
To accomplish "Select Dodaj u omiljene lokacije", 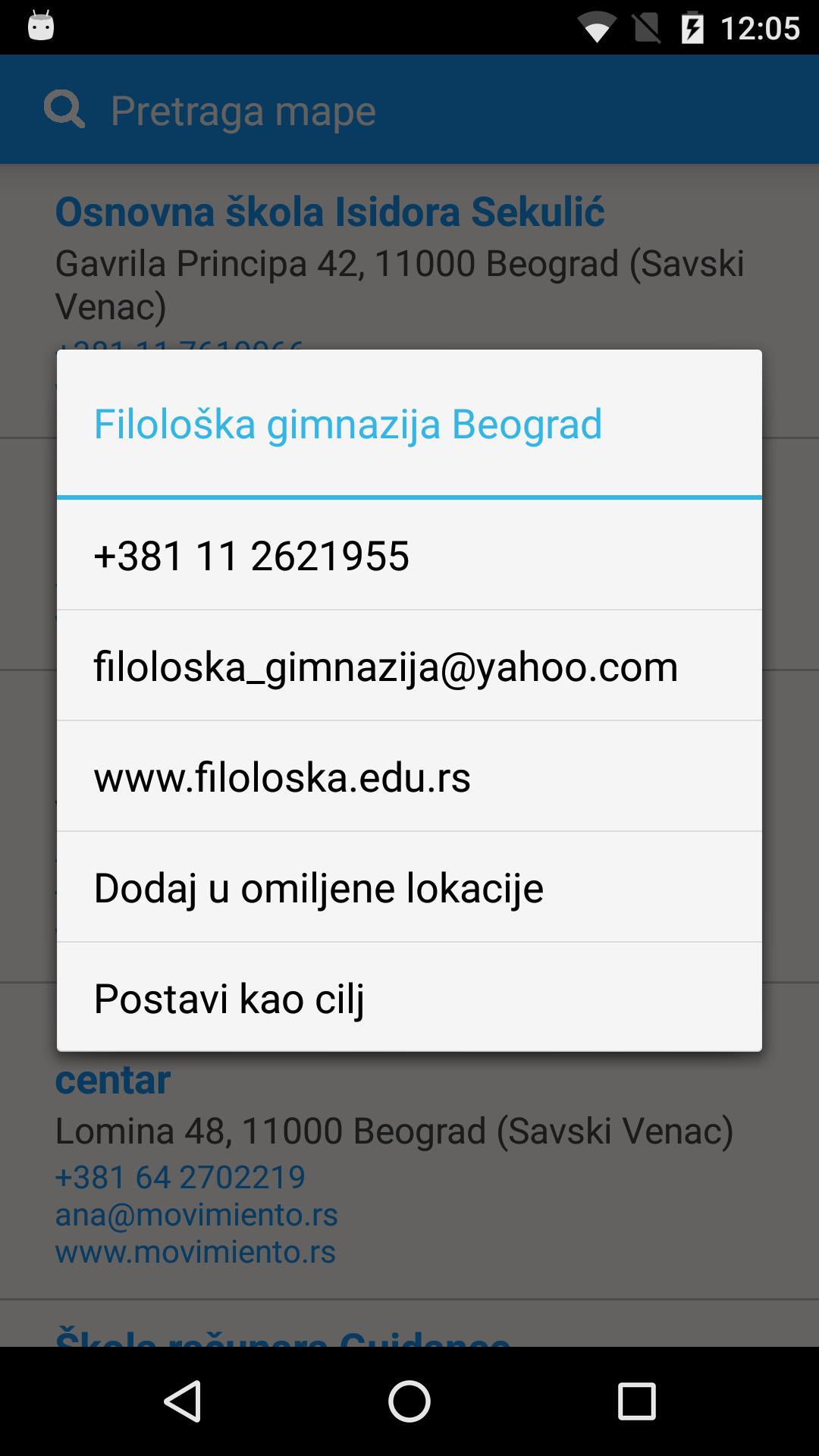I will pyautogui.click(x=409, y=887).
